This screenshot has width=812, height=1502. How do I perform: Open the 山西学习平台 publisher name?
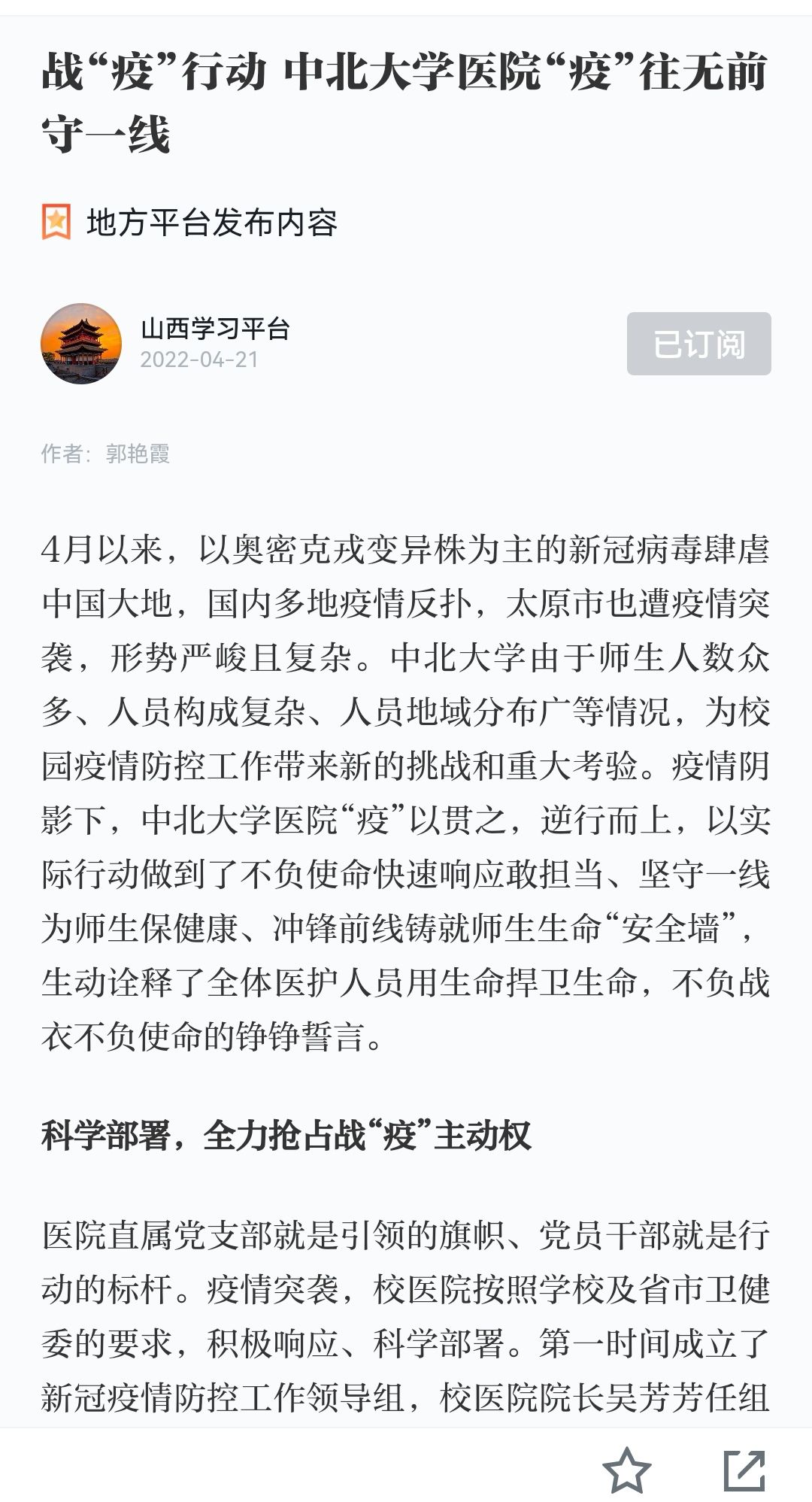click(215, 329)
